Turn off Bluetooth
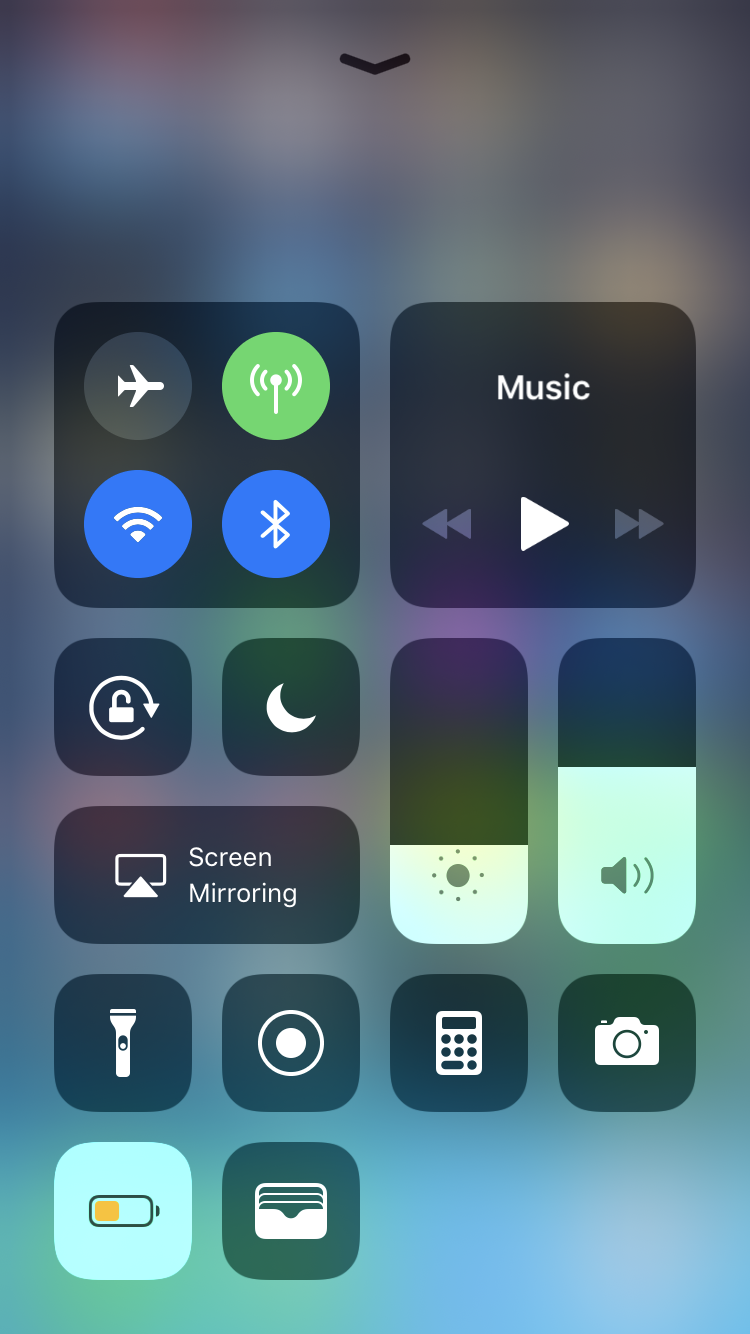Screen dimensions: 750x1334 click(x=276, y=524)
